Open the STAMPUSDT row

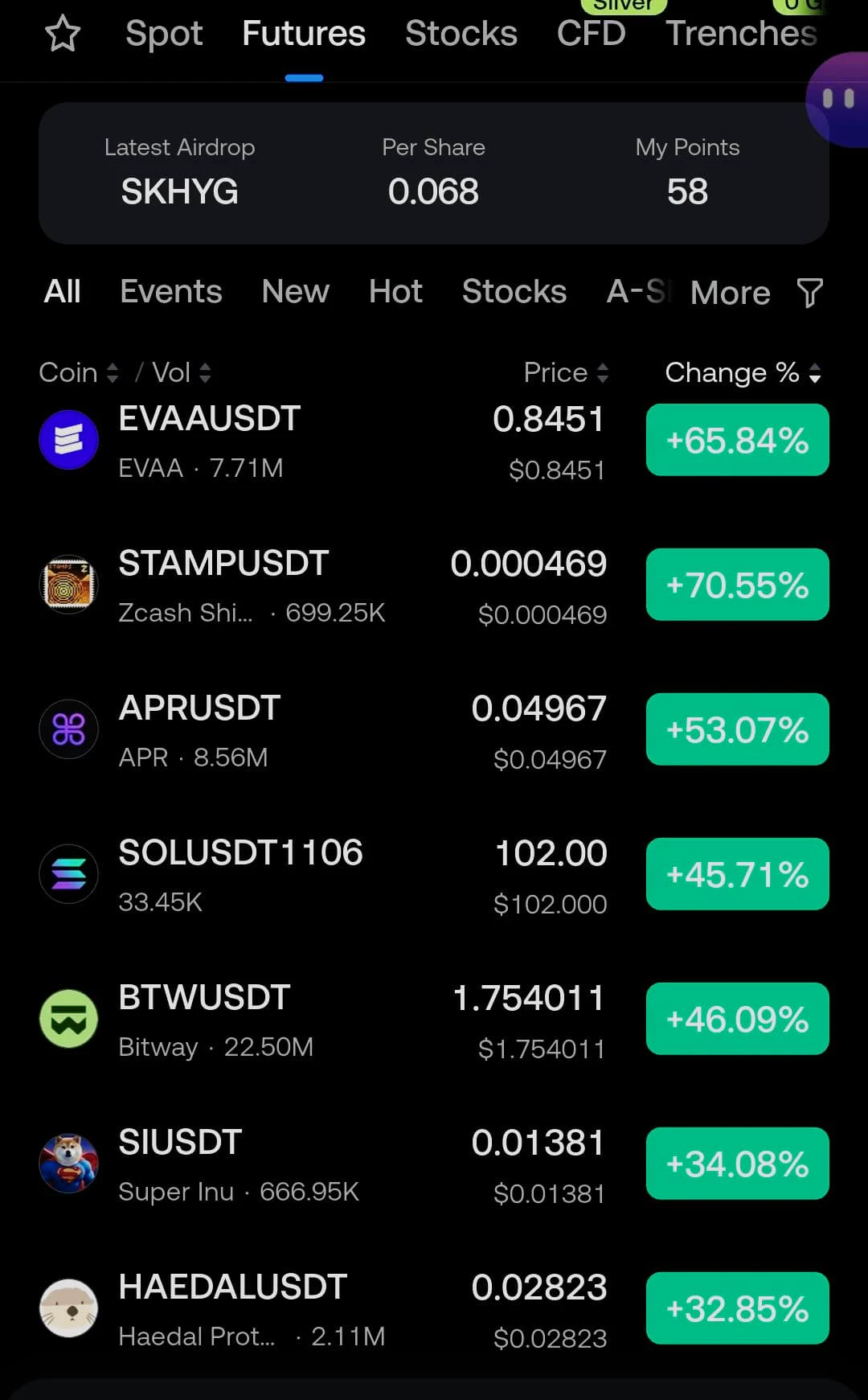(434, 585)
